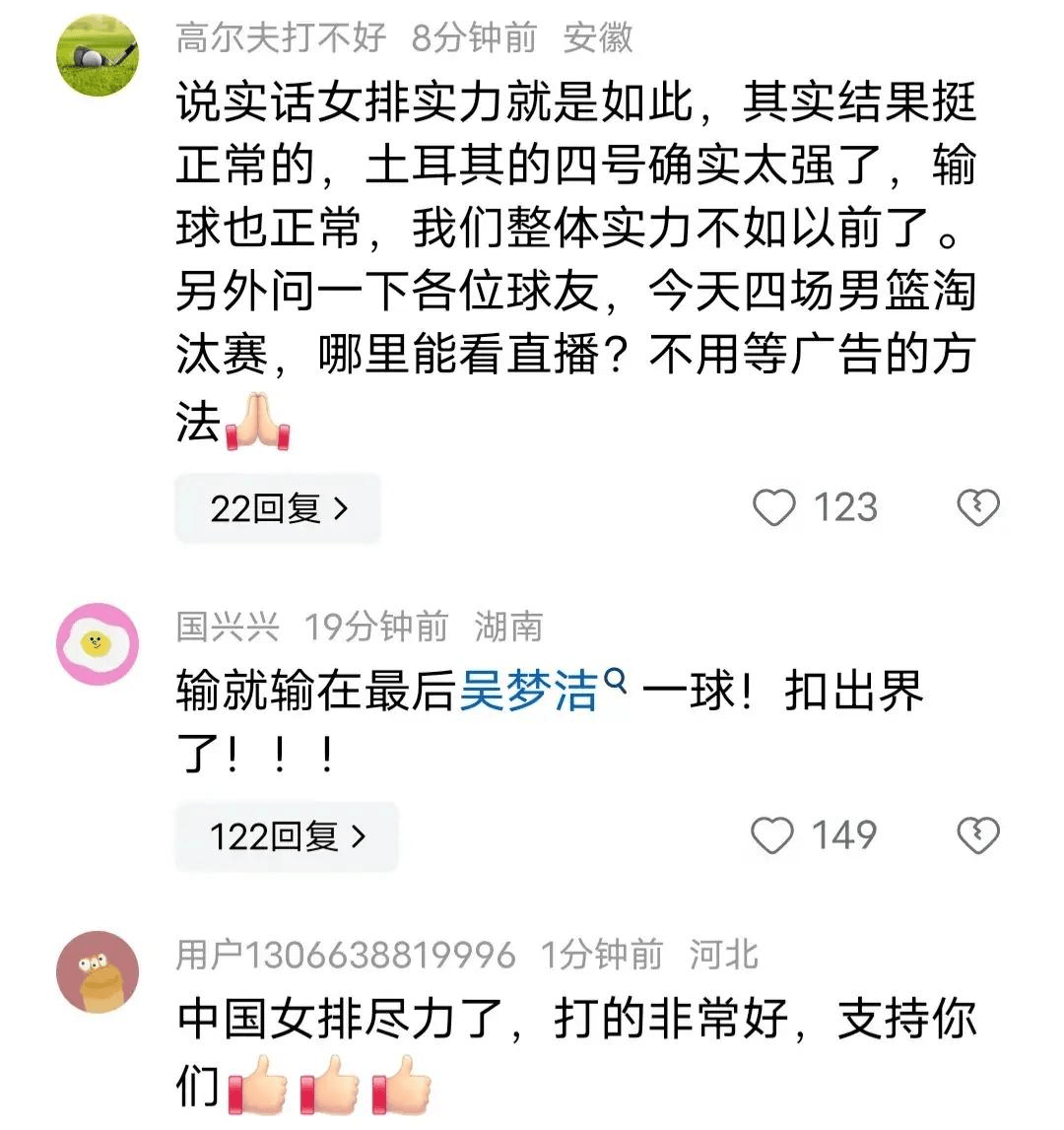Expand the 122回复 replies
The height and width of the screenshot is (1130, 1064).
click(x=286, y=836)
